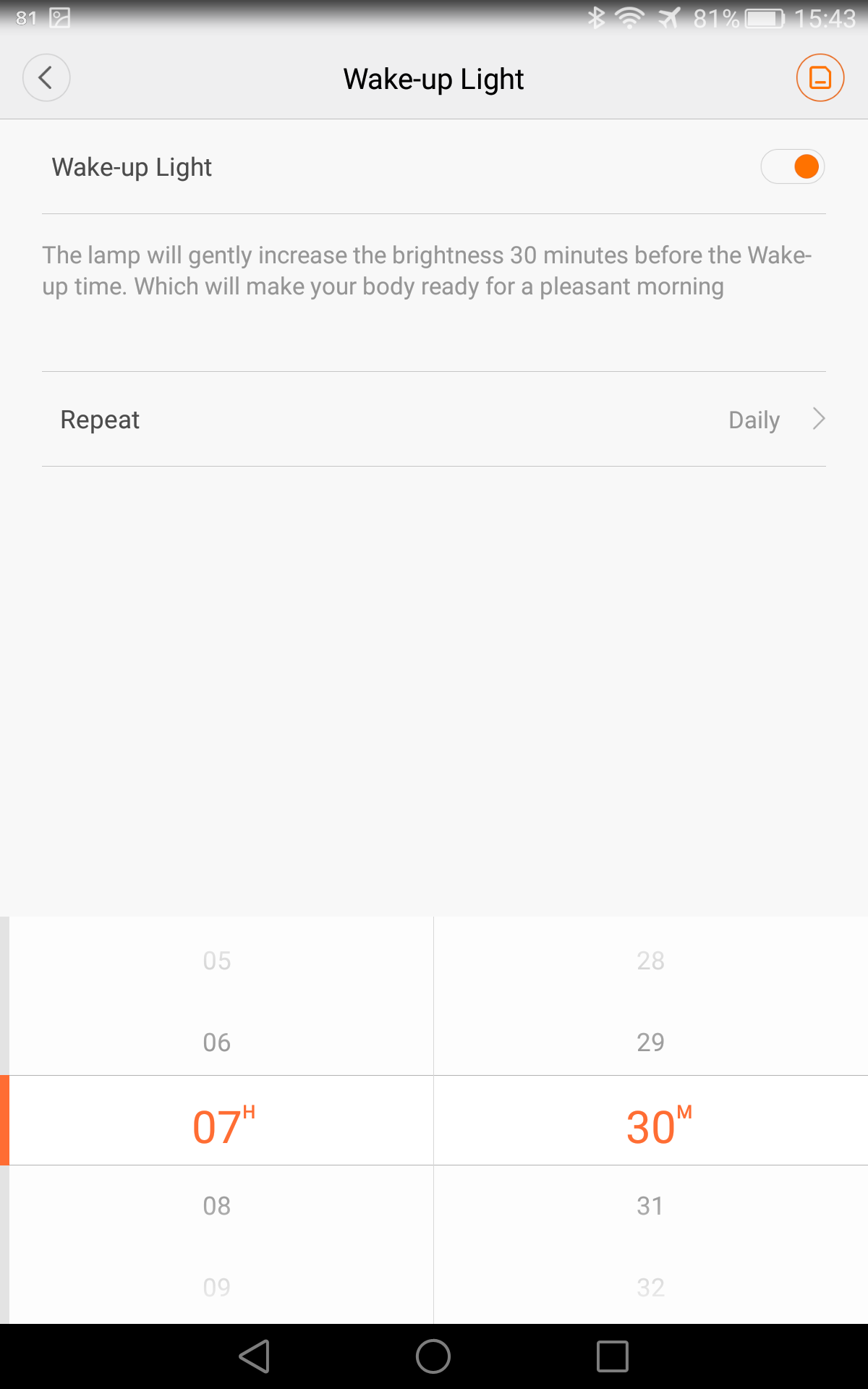
Task: Open recent apps from navigation bar
Action: pyautogui.click(x=613, y=1356)
